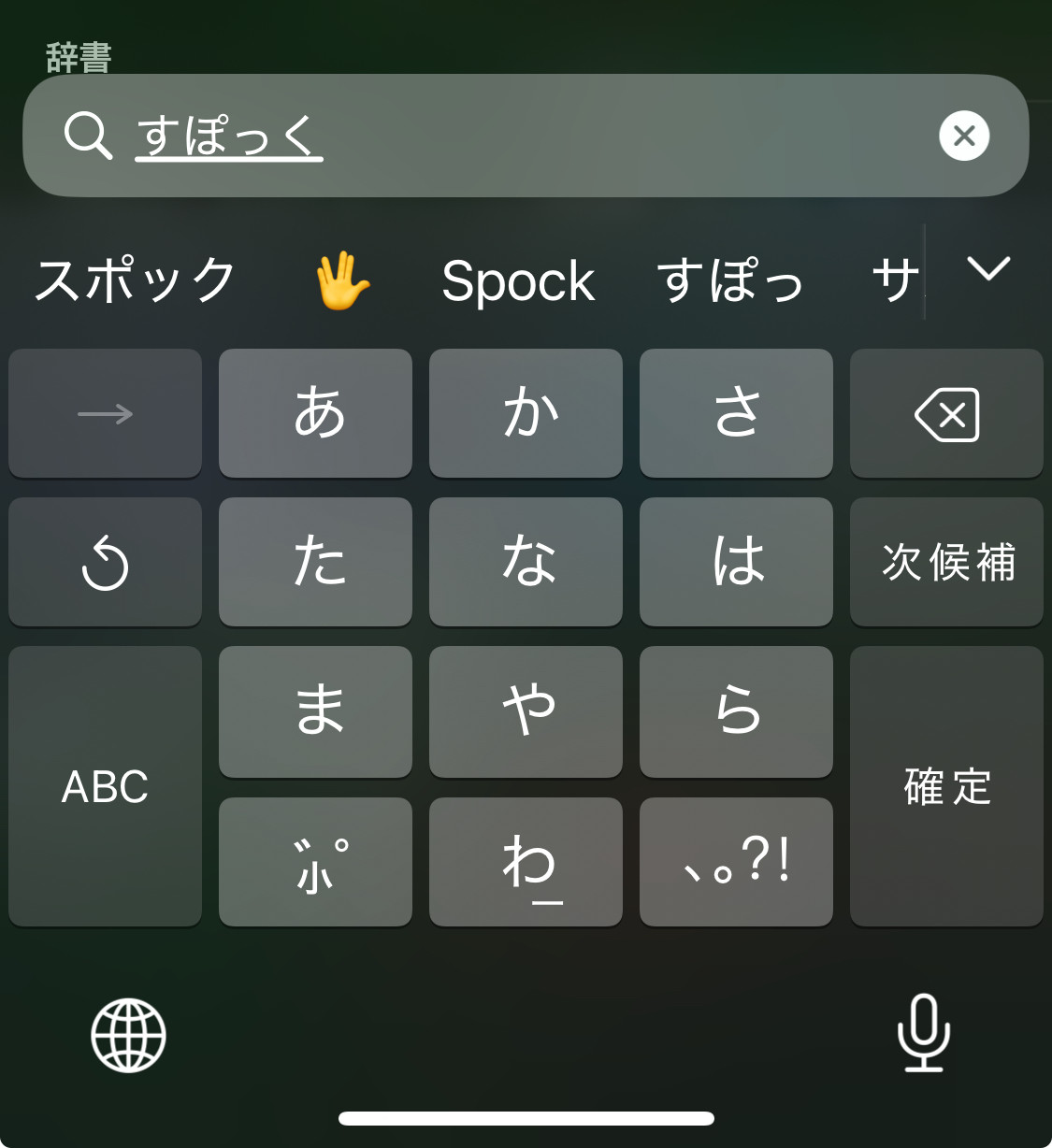
Task: Select the スポック suggestion
Action: click(136, 280)
